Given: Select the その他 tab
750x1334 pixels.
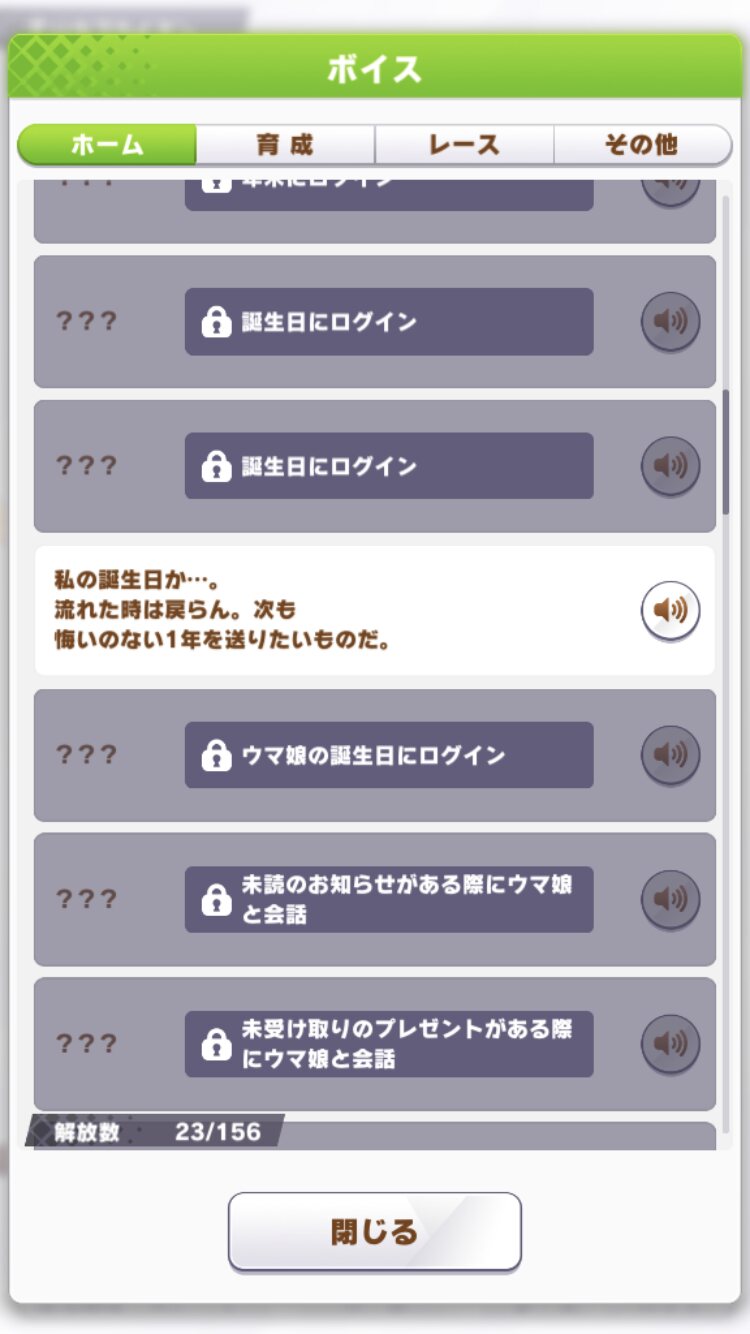Looking at the screenshot, I should click(642, 145).
